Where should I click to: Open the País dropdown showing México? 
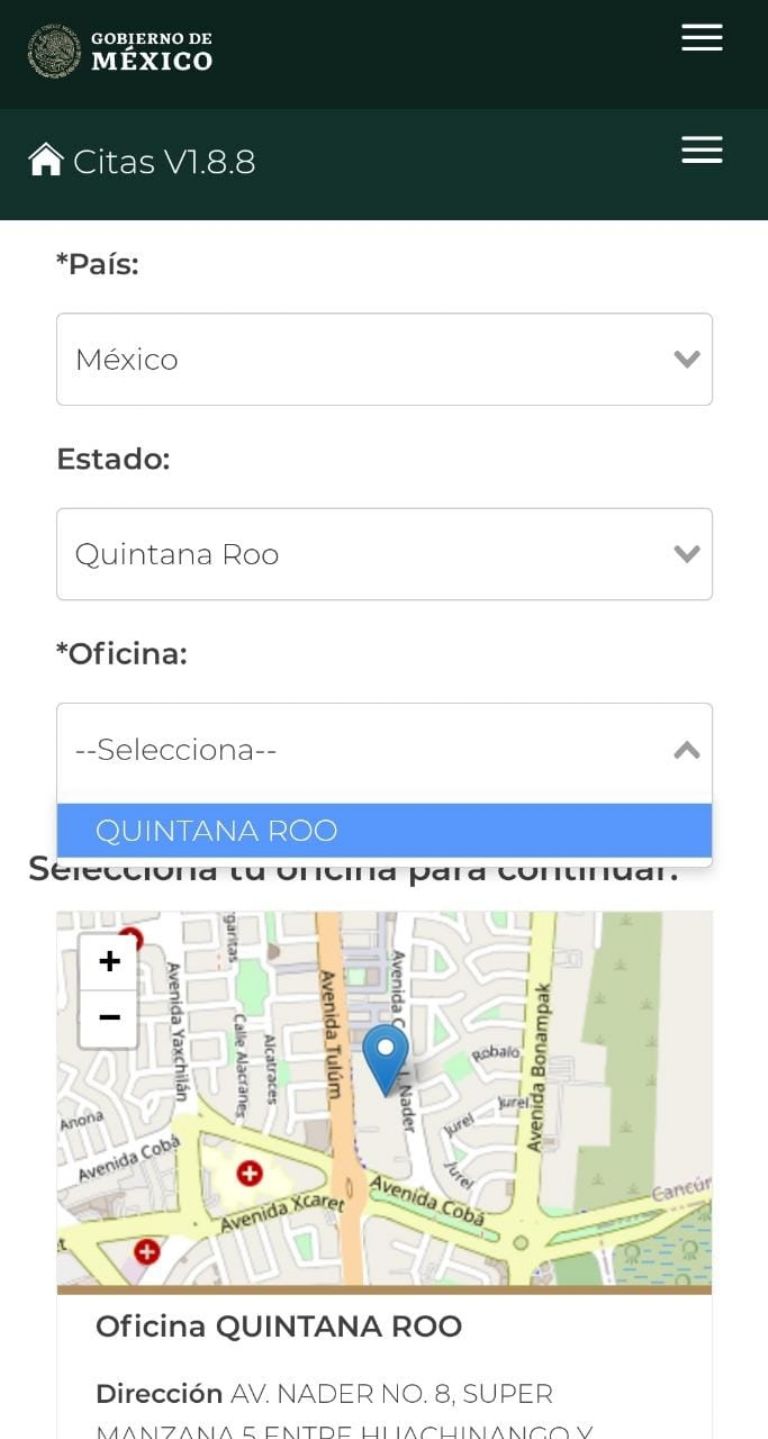click(384, 359)
